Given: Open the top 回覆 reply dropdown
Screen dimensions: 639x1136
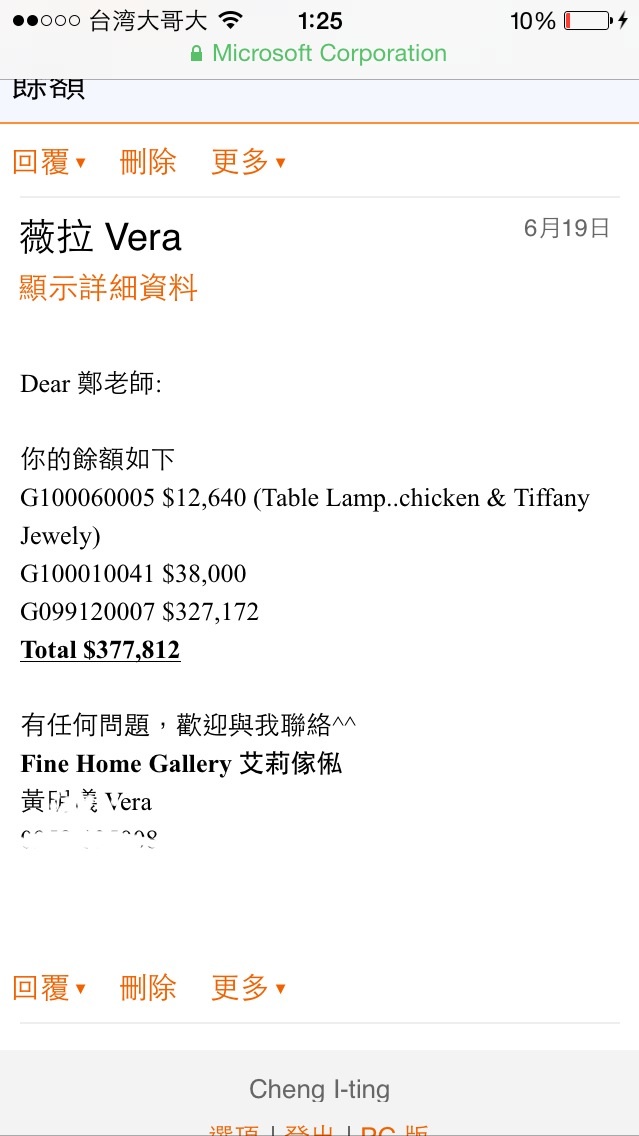Looking at the screenshot, I should 49,161.
